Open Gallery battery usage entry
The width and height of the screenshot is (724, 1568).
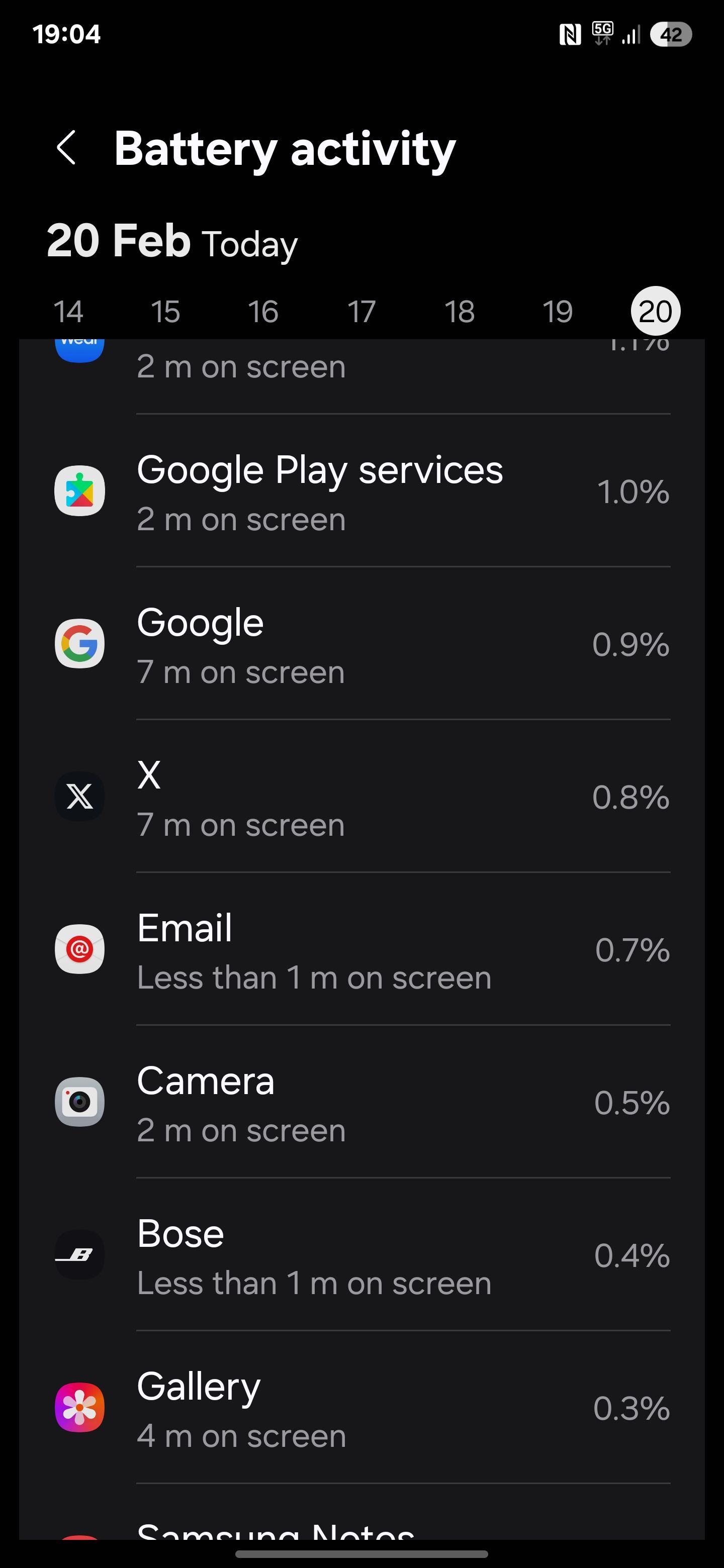click(x=361, y=1409)
